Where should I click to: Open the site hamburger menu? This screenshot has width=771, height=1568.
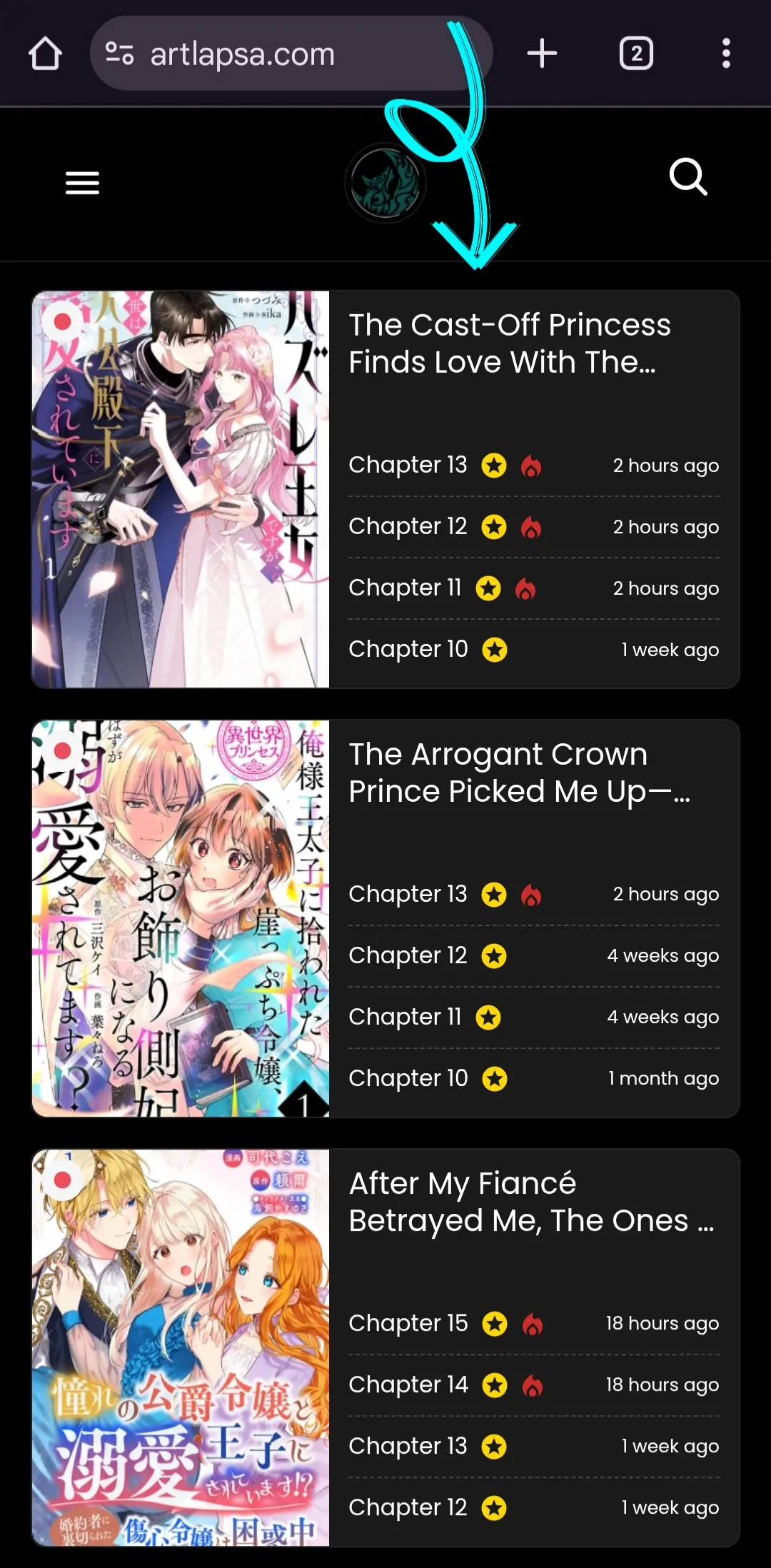82,183
